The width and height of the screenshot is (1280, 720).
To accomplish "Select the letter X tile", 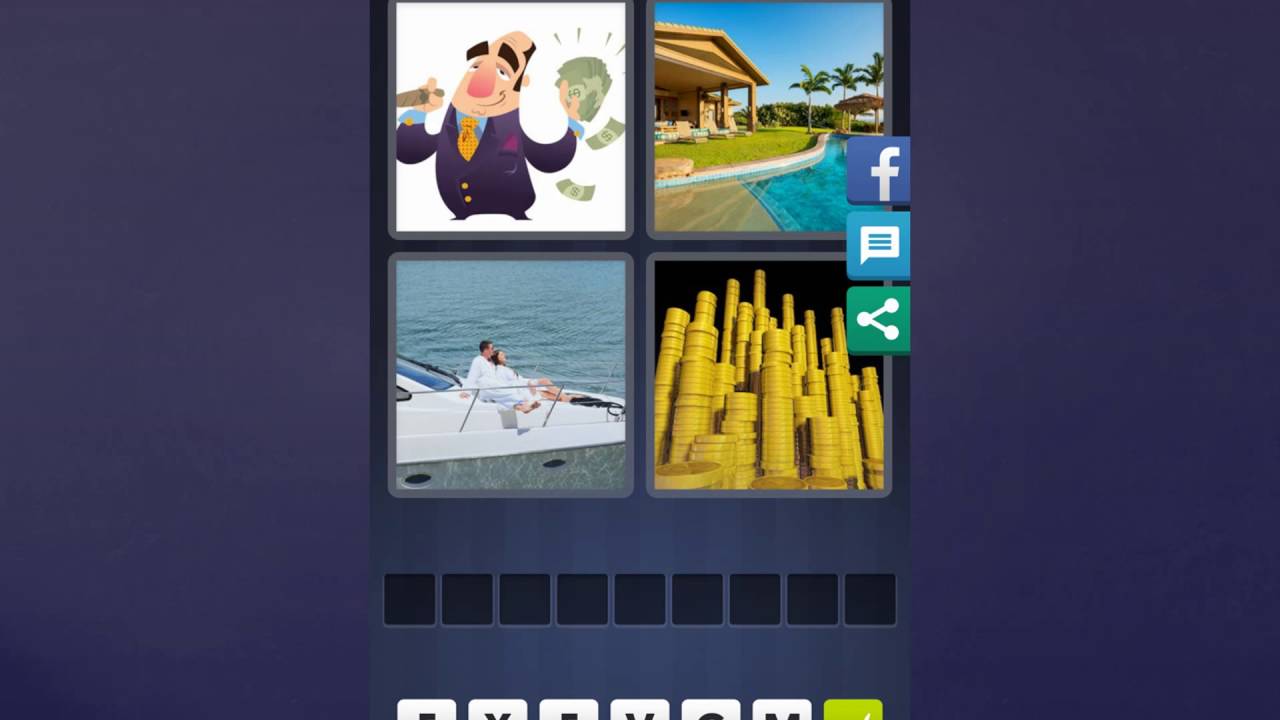I will [497, 712].
